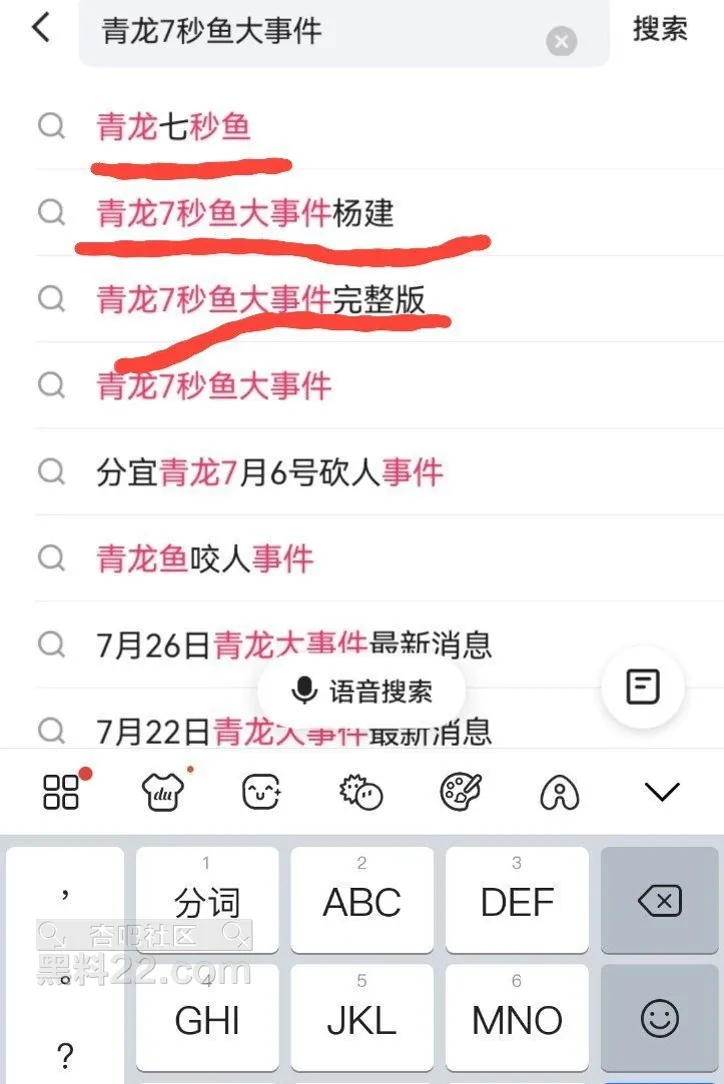Open suggestion 青龙7秒鱼大事件完整版
Viewport: 724px width, 1084px height.
coord(262,299)
